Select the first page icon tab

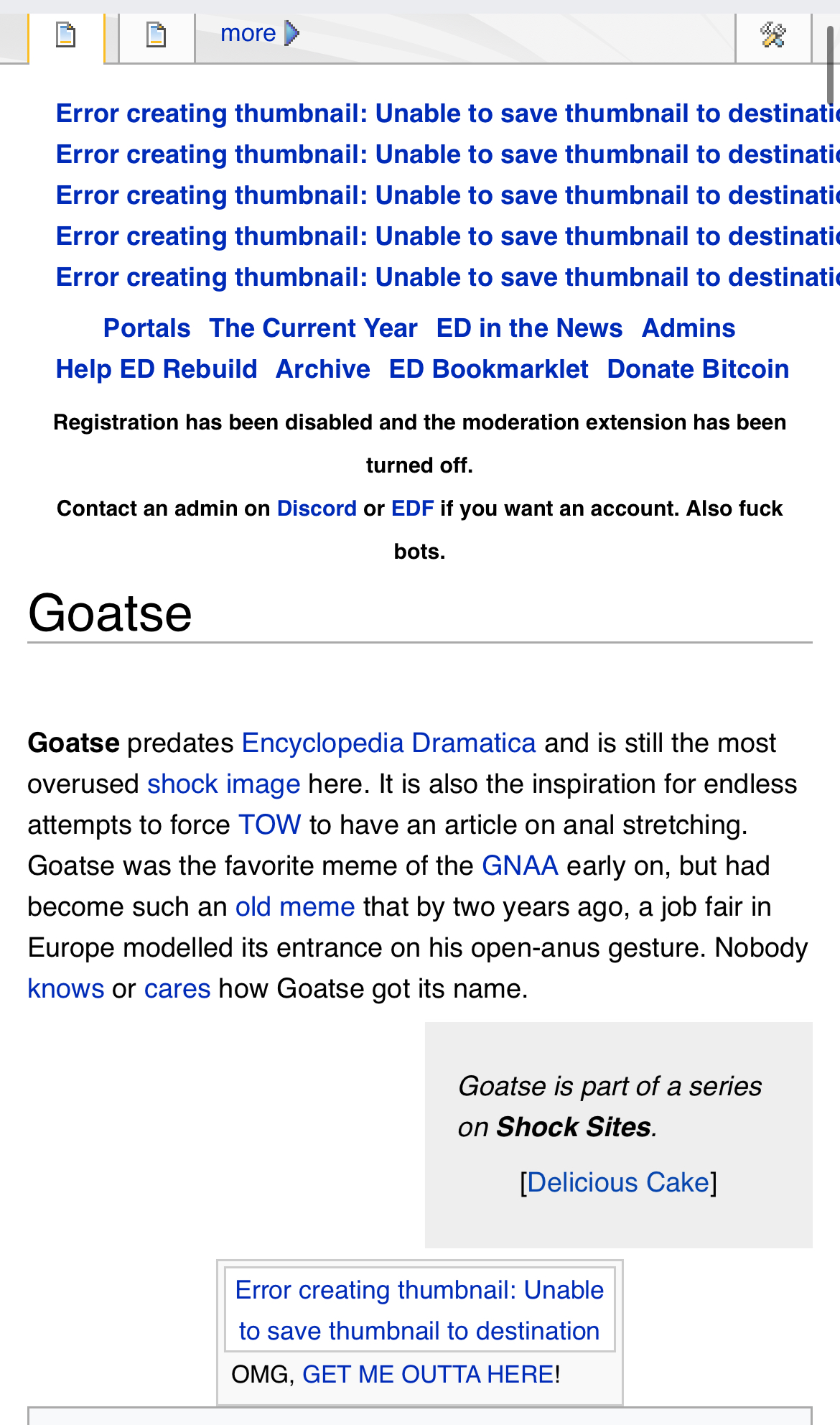click(66, 34)
